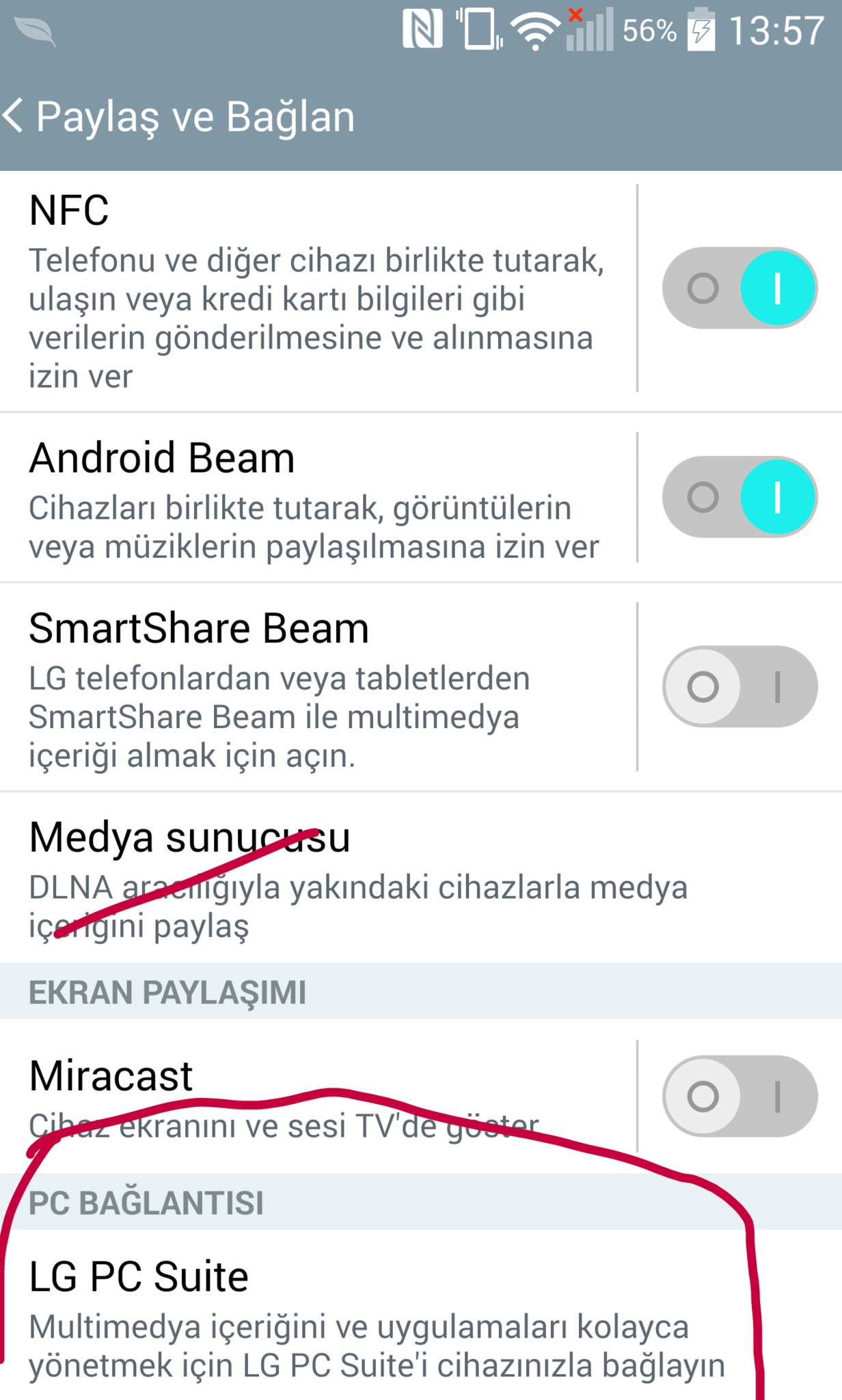The width and height of the screenshot is (842, 1400).
Task: Turn on the Miracast switch
Action: point(739,1096)
